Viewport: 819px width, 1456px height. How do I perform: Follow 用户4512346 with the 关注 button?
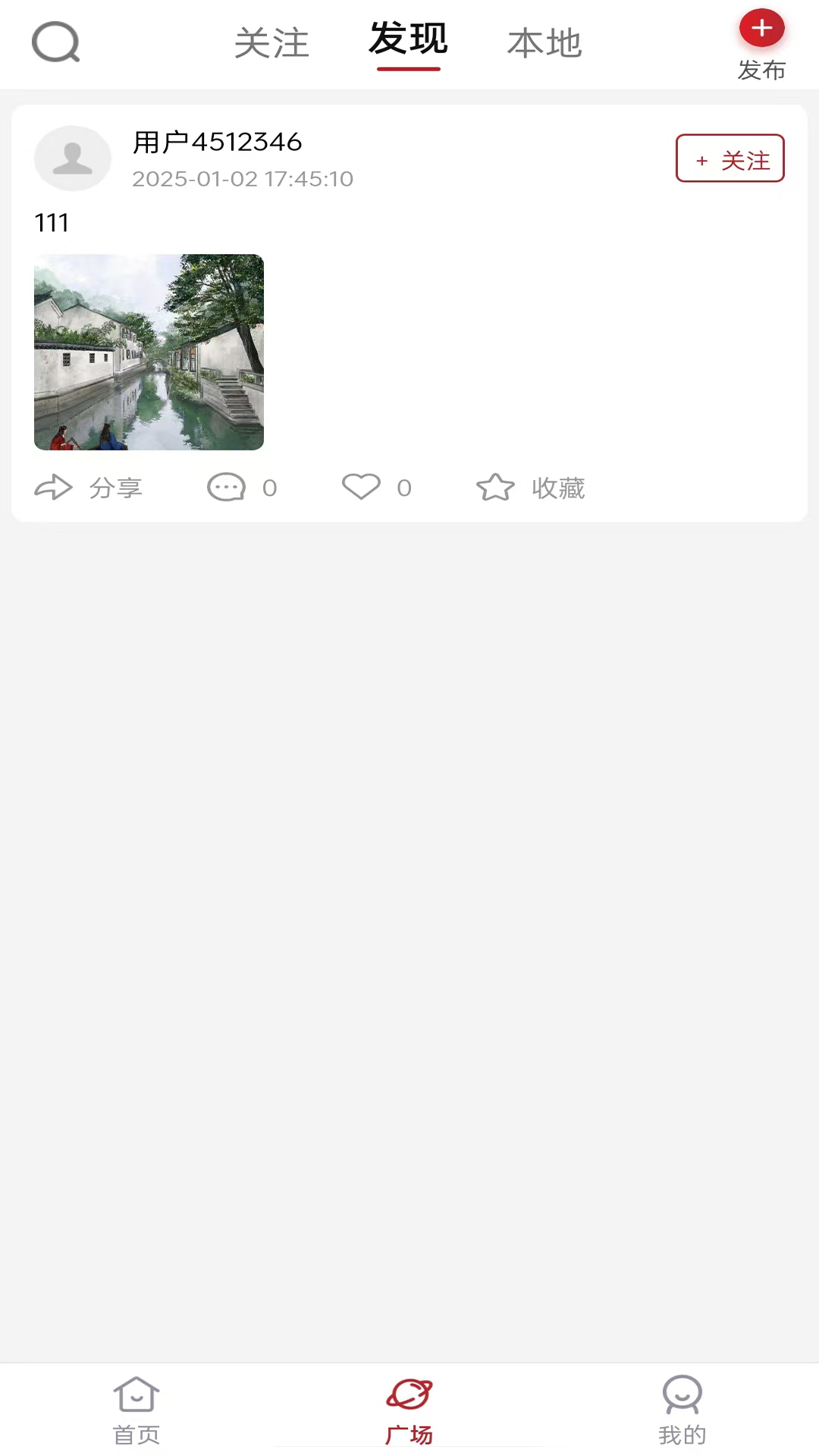(x=730, y=158)
